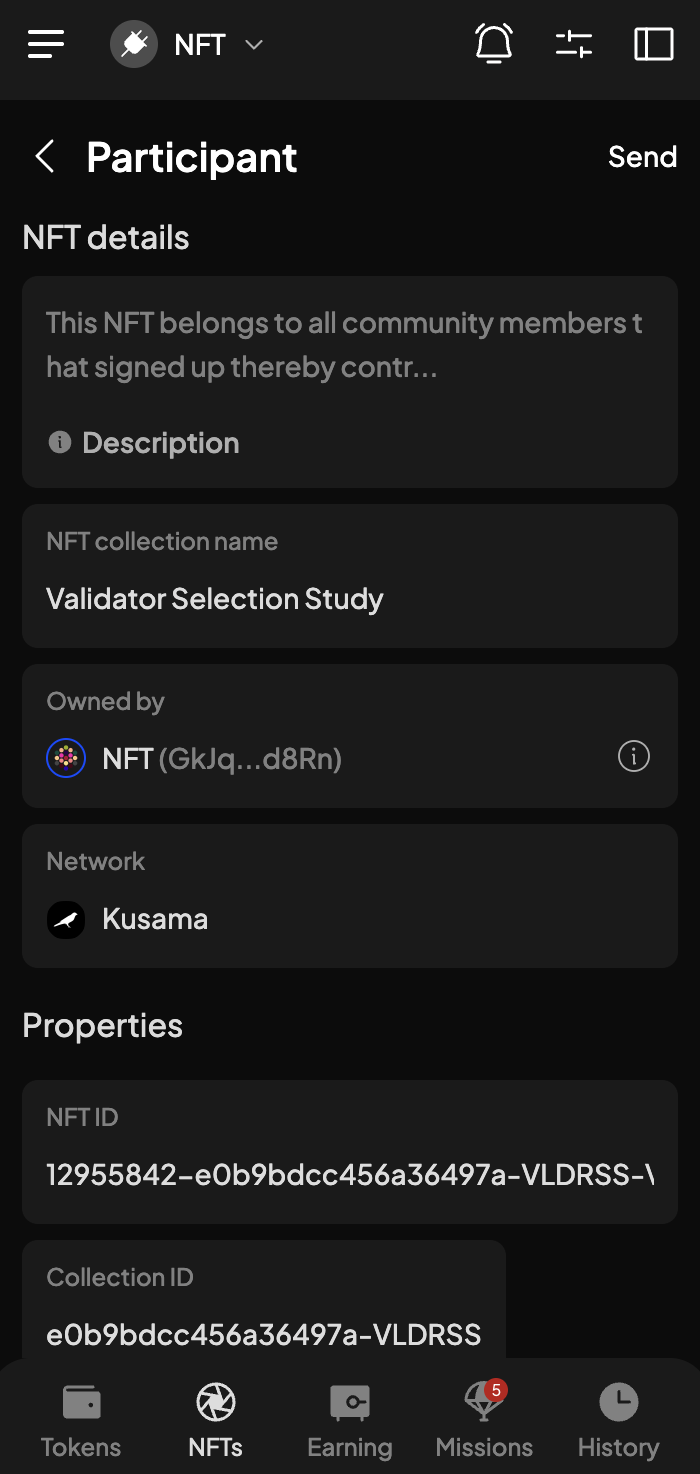Viewport: 700px width, 1474px height.
Task: Open the customization sliders settings
Action: 574,44
